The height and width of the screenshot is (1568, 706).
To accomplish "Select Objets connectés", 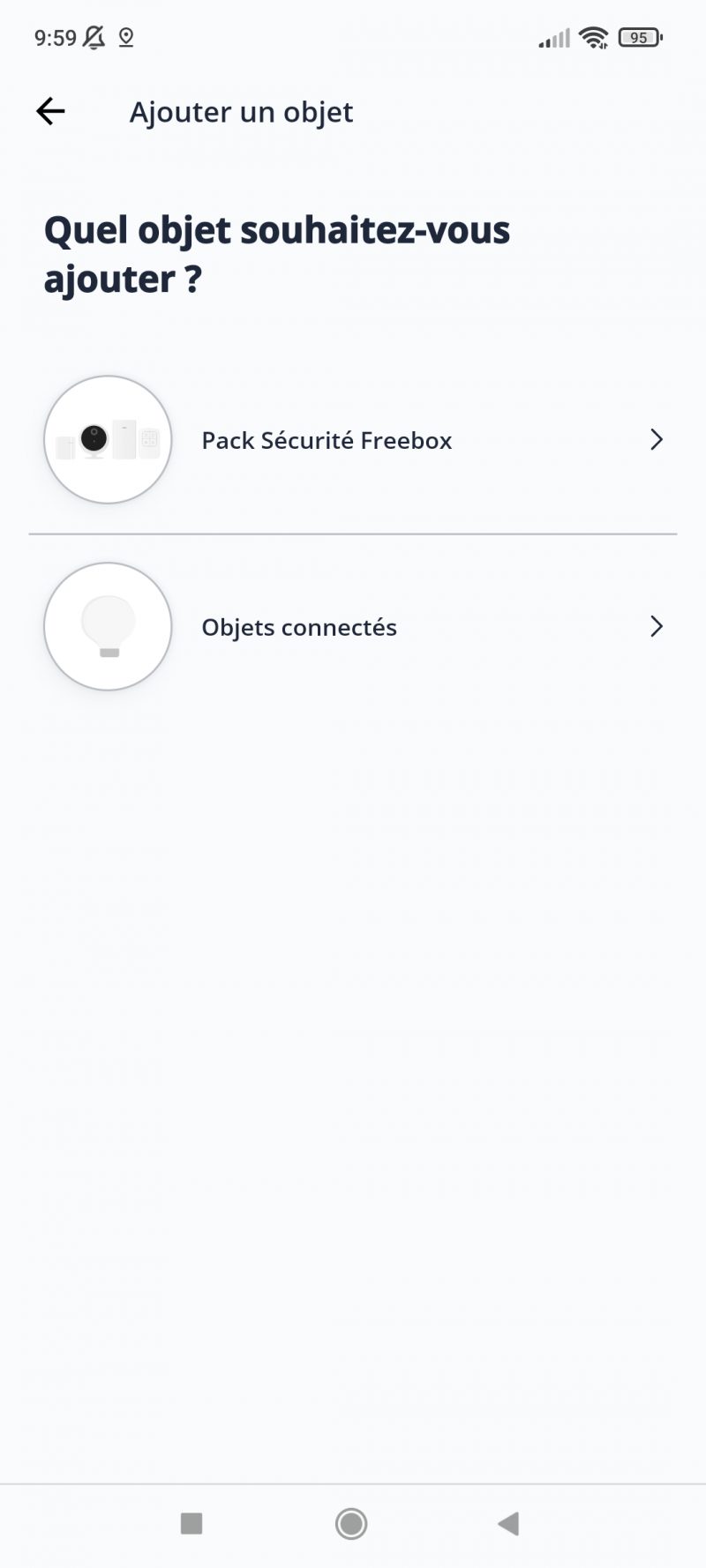I will click(x=353, y=627).
